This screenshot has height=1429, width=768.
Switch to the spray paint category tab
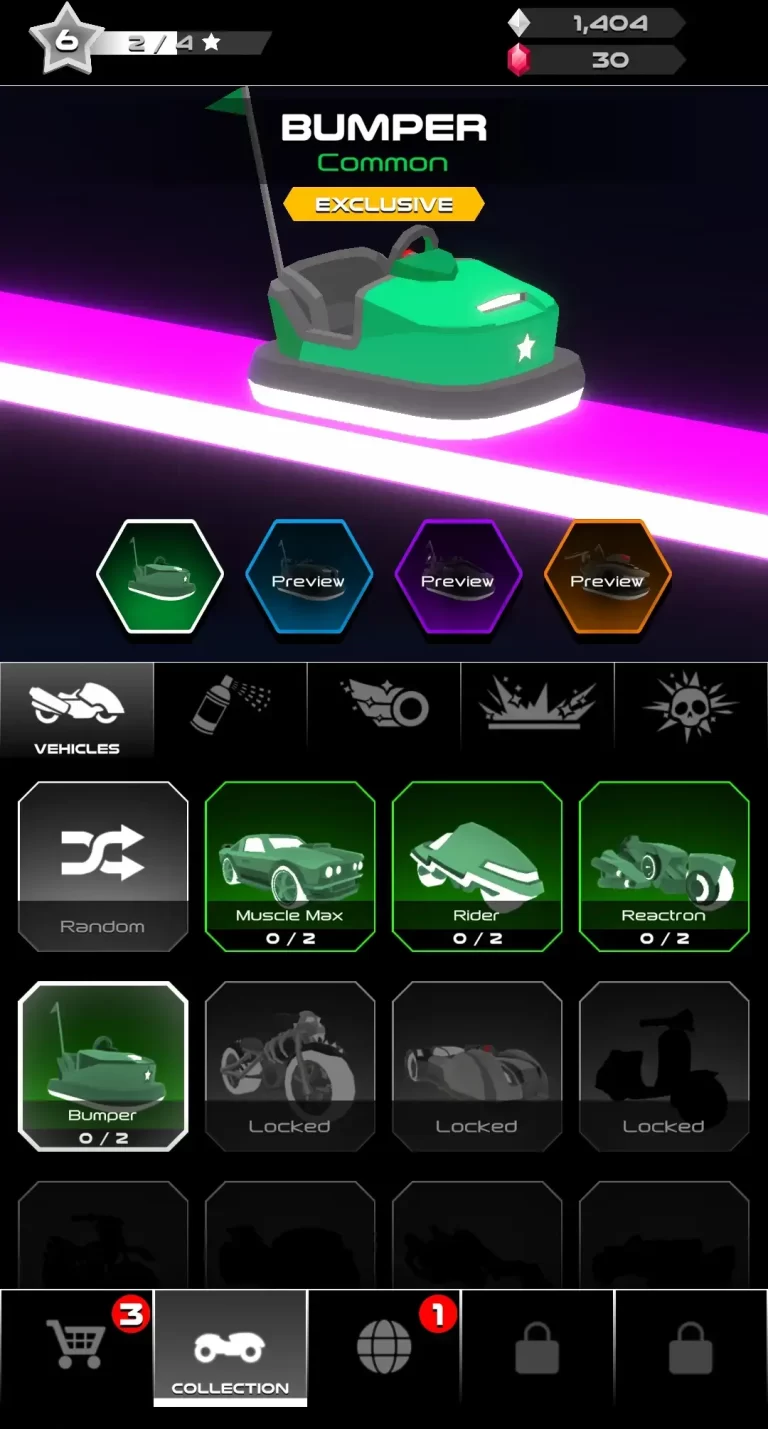(231, 708)
